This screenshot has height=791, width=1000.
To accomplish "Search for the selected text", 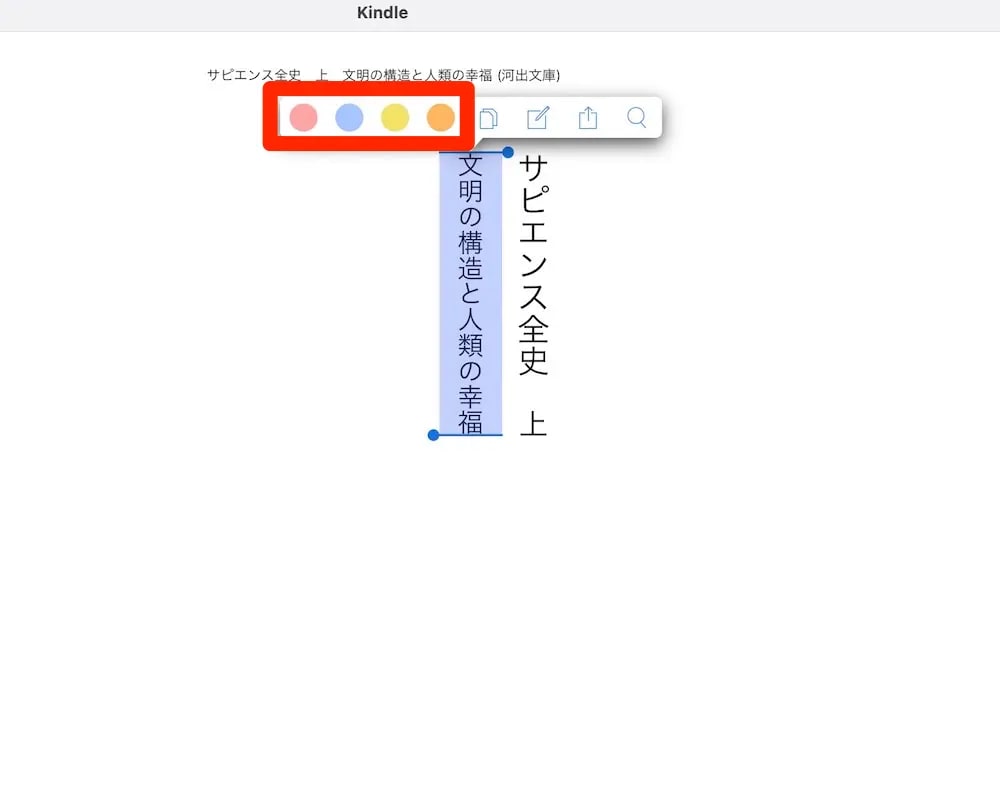I will click(637, 119).
